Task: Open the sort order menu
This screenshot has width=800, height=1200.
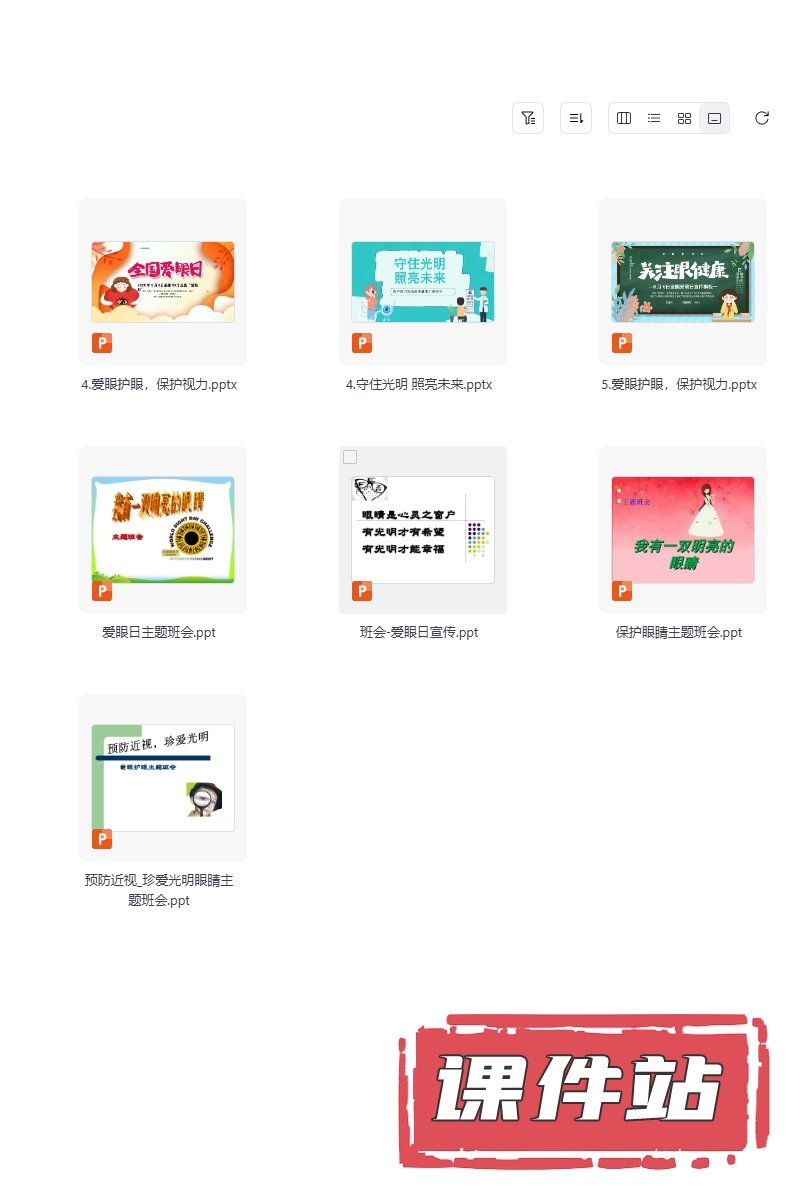Action: [x=576, y=118]
